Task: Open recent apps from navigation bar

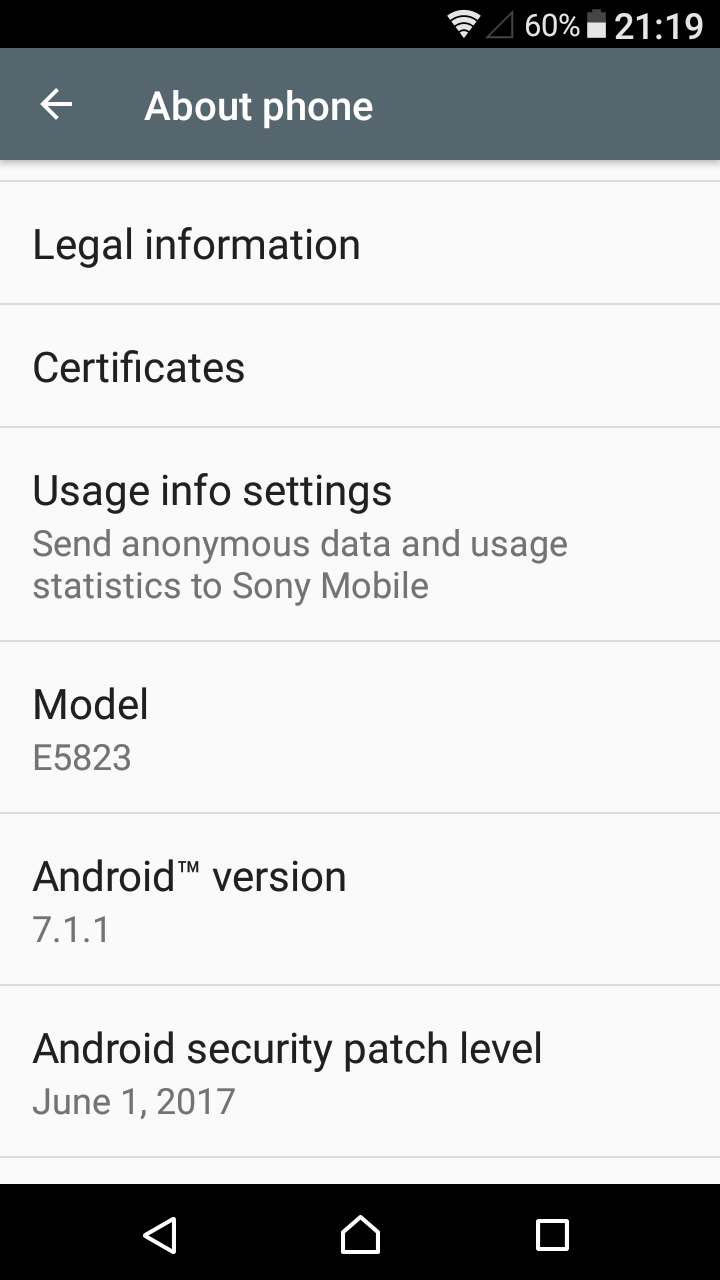Action: [552, 1235]
